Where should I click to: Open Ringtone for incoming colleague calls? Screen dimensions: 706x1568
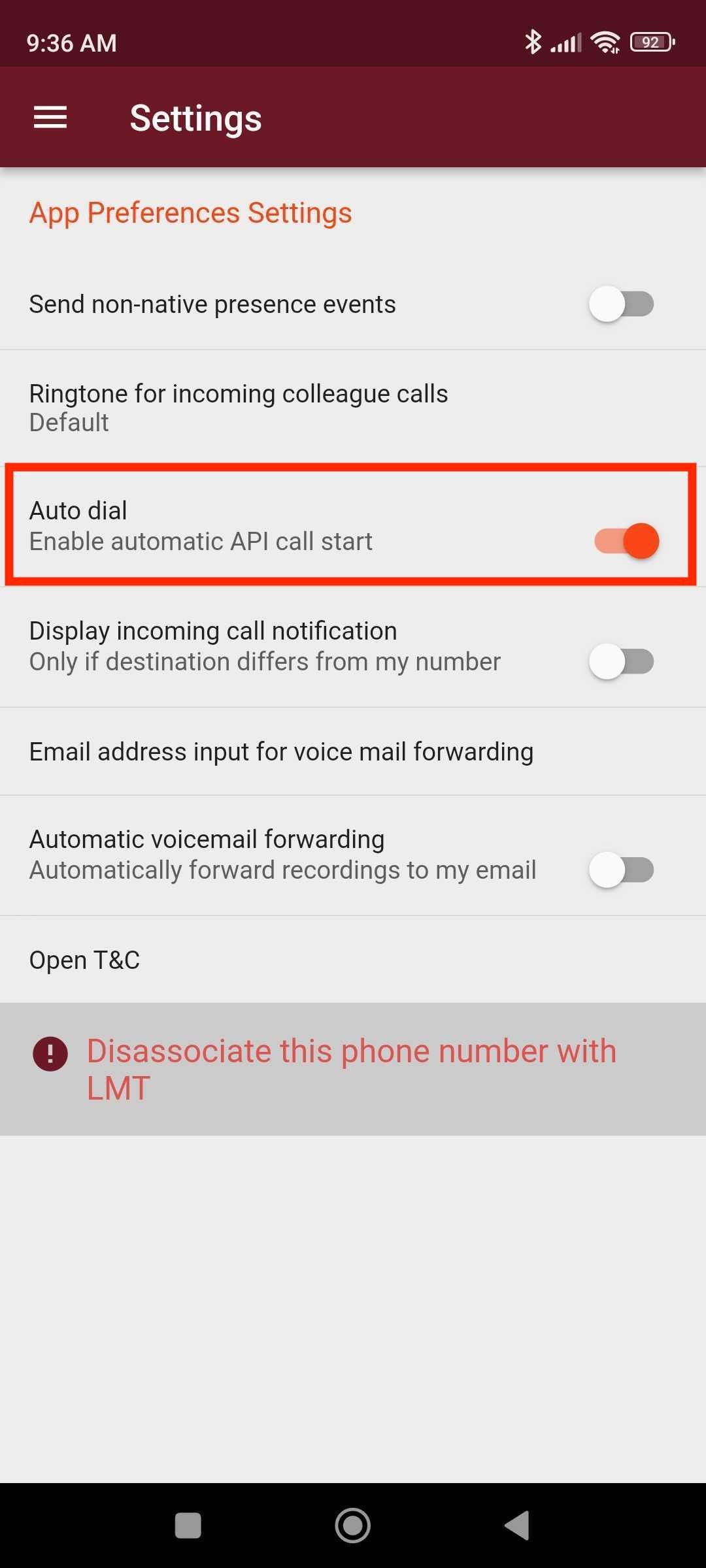239,408
